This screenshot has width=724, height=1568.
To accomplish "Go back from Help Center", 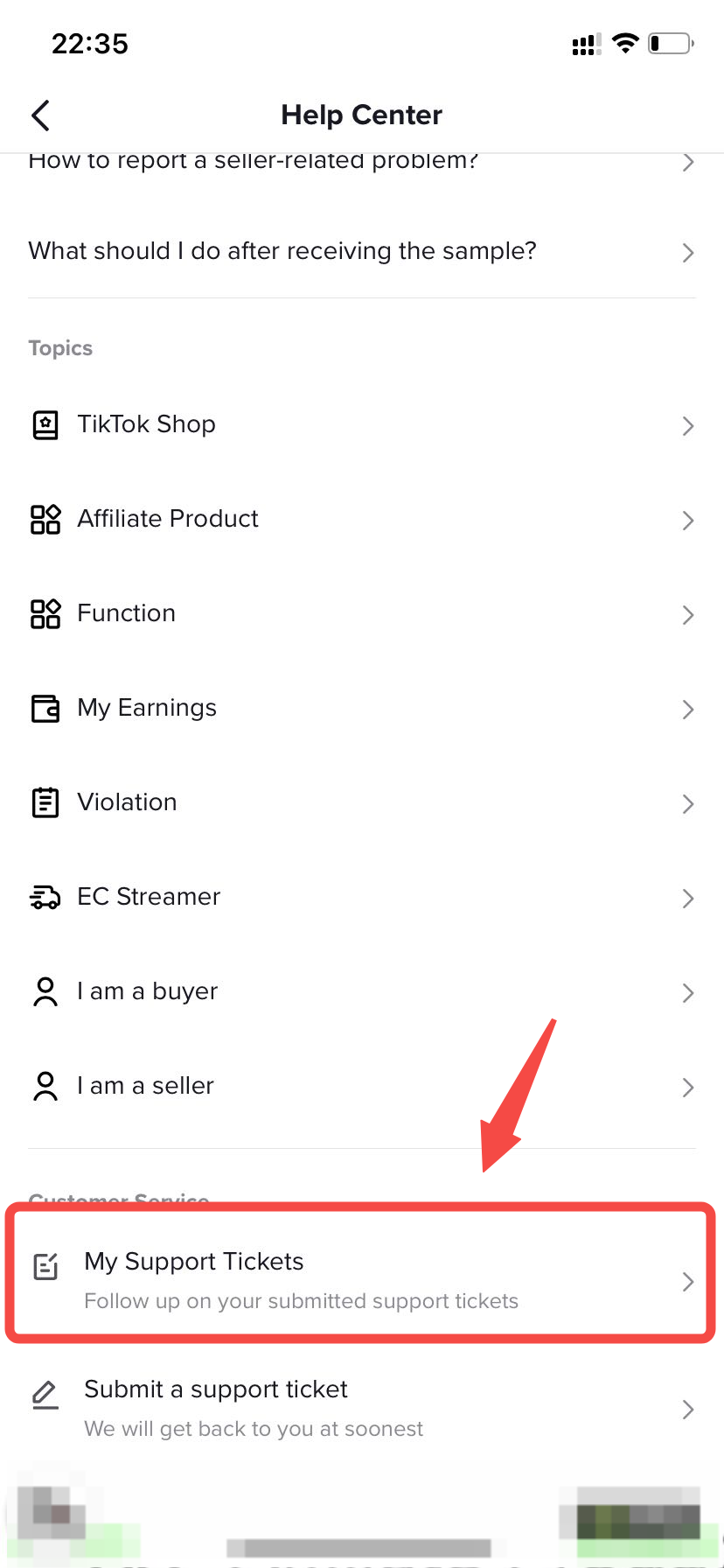I will coord(40,115).
